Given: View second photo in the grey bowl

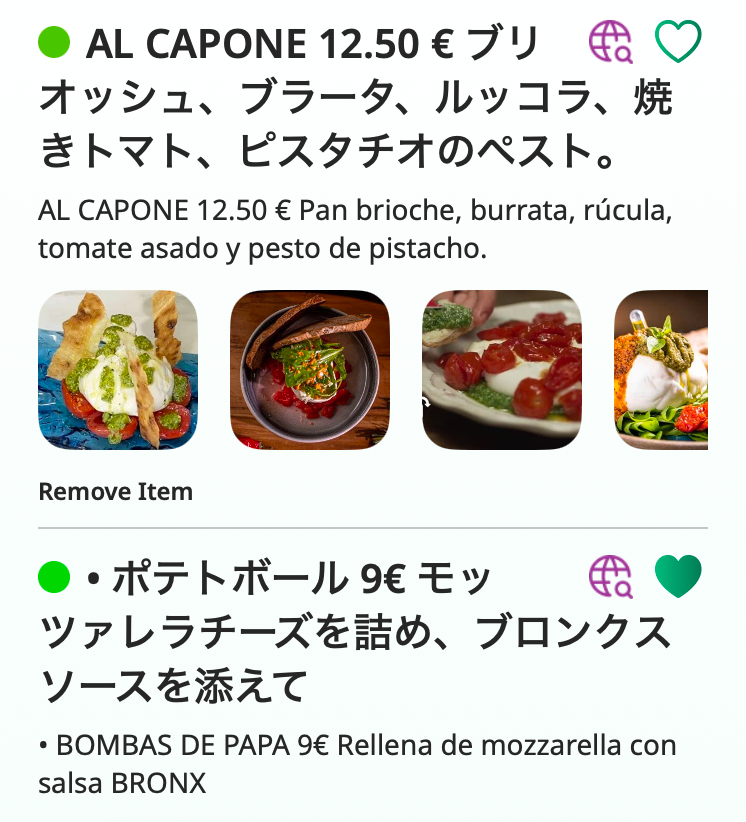Looking at the screenshot, I should pos(310,370).
